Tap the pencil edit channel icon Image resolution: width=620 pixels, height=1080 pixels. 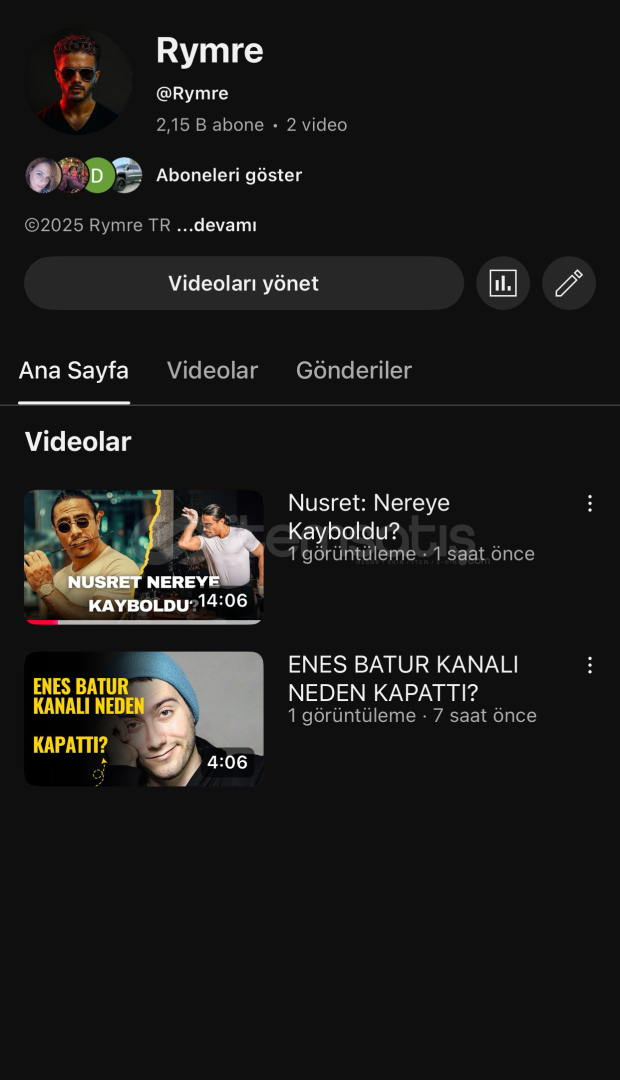[568, 283]
